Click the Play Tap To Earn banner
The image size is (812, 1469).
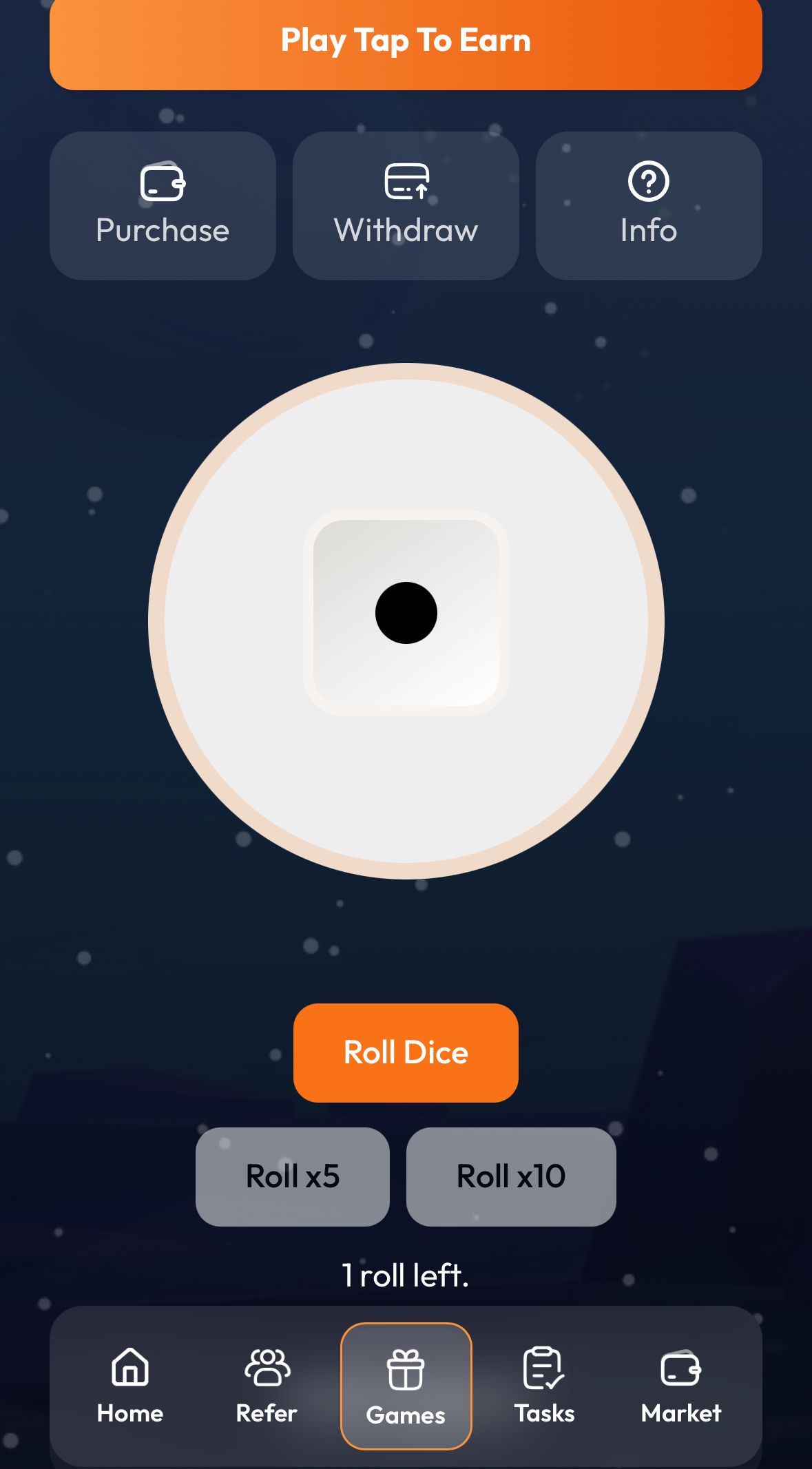coord(406,41)
